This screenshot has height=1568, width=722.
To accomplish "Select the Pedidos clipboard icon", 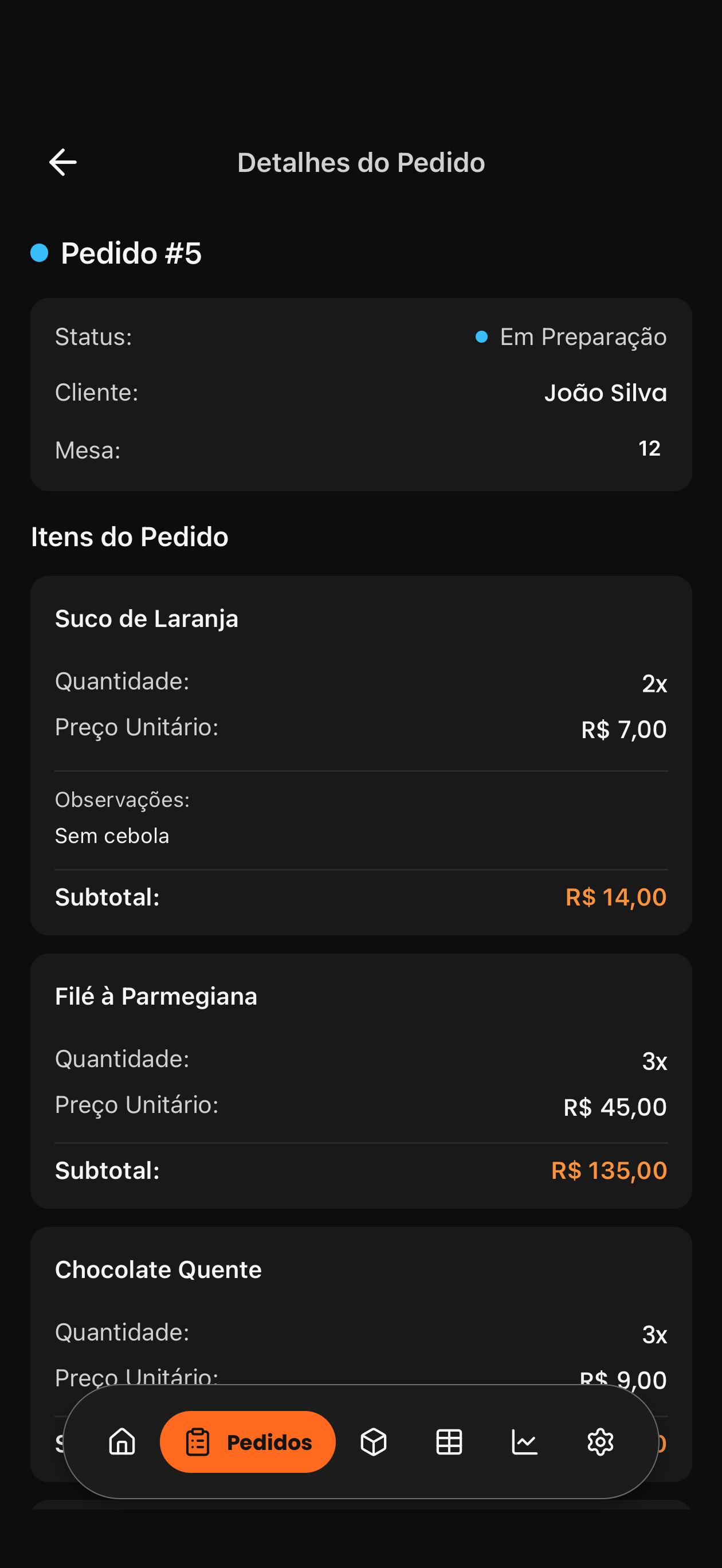I will click(198, 1441).
